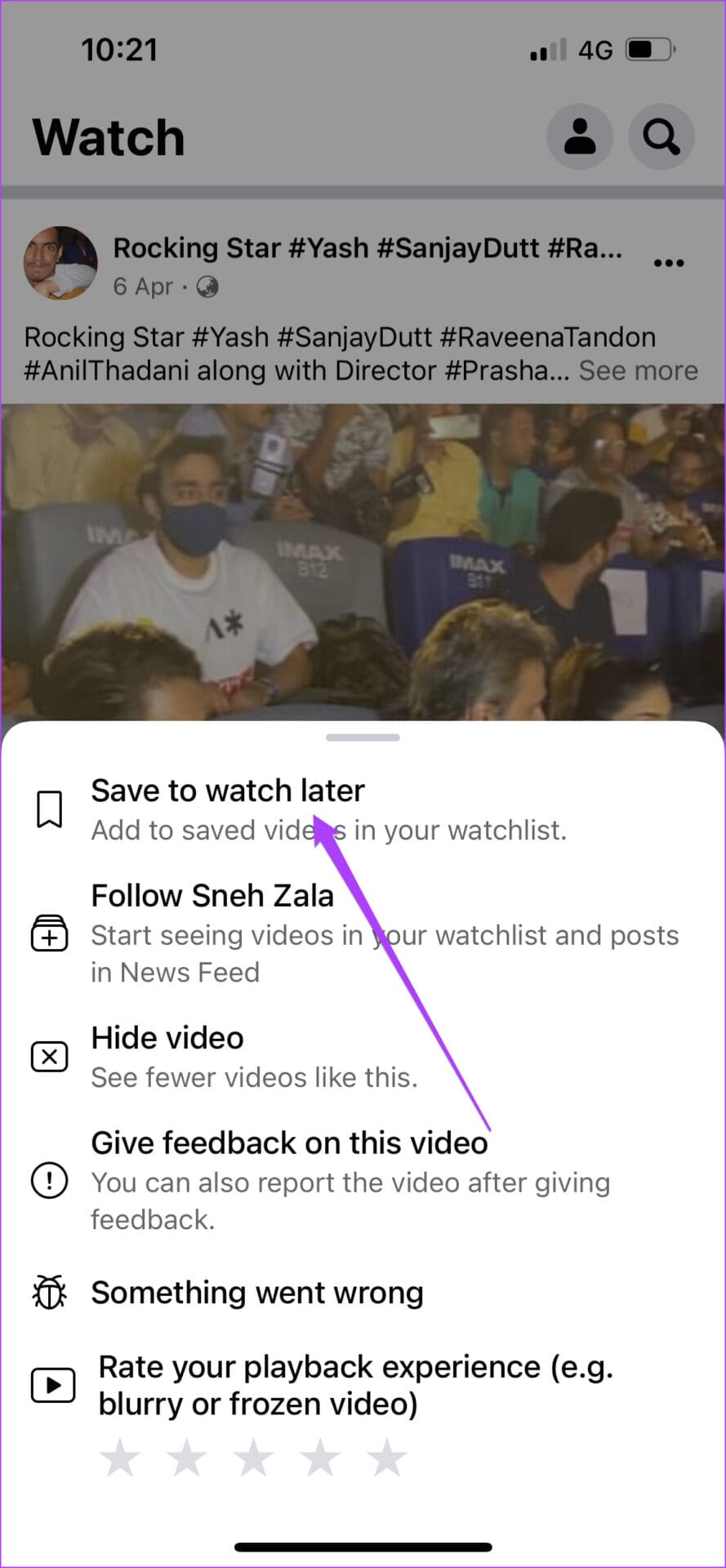Rate playback with the first star

(x=120, y=1458)
